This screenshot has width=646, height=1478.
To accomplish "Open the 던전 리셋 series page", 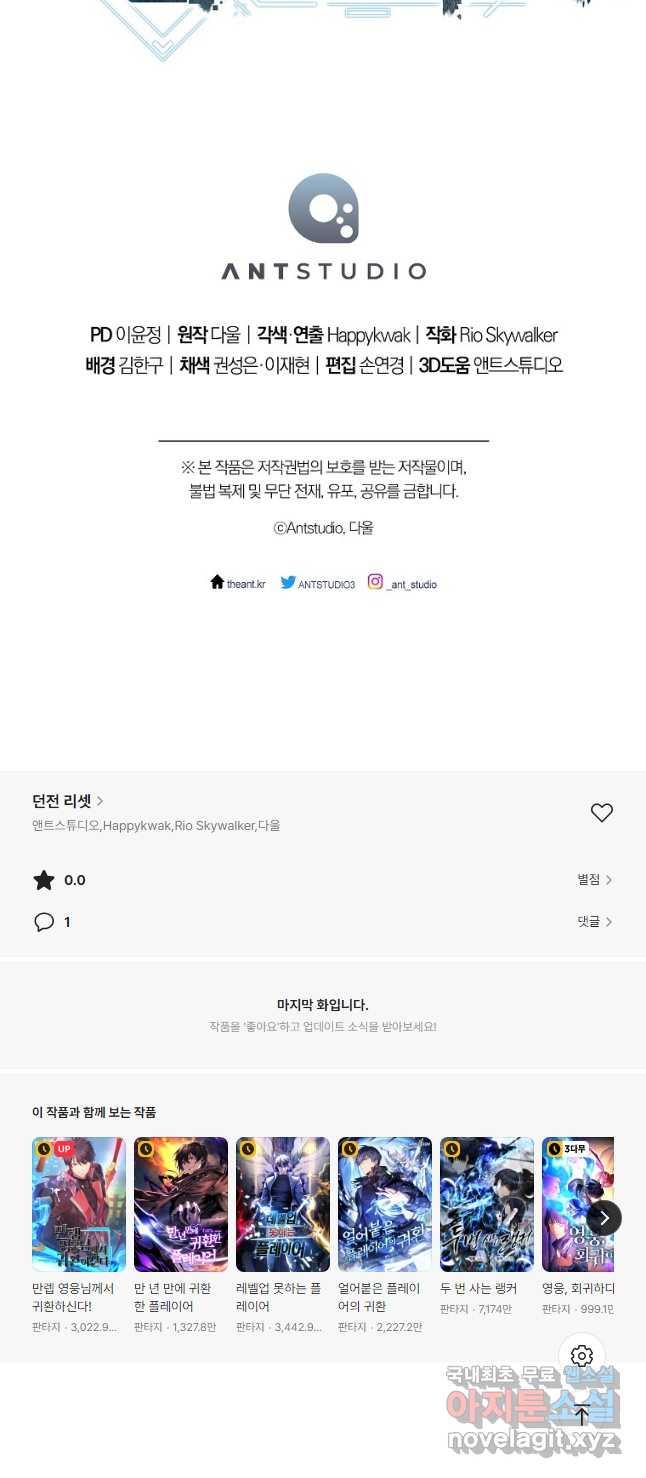I will (68, 801).
